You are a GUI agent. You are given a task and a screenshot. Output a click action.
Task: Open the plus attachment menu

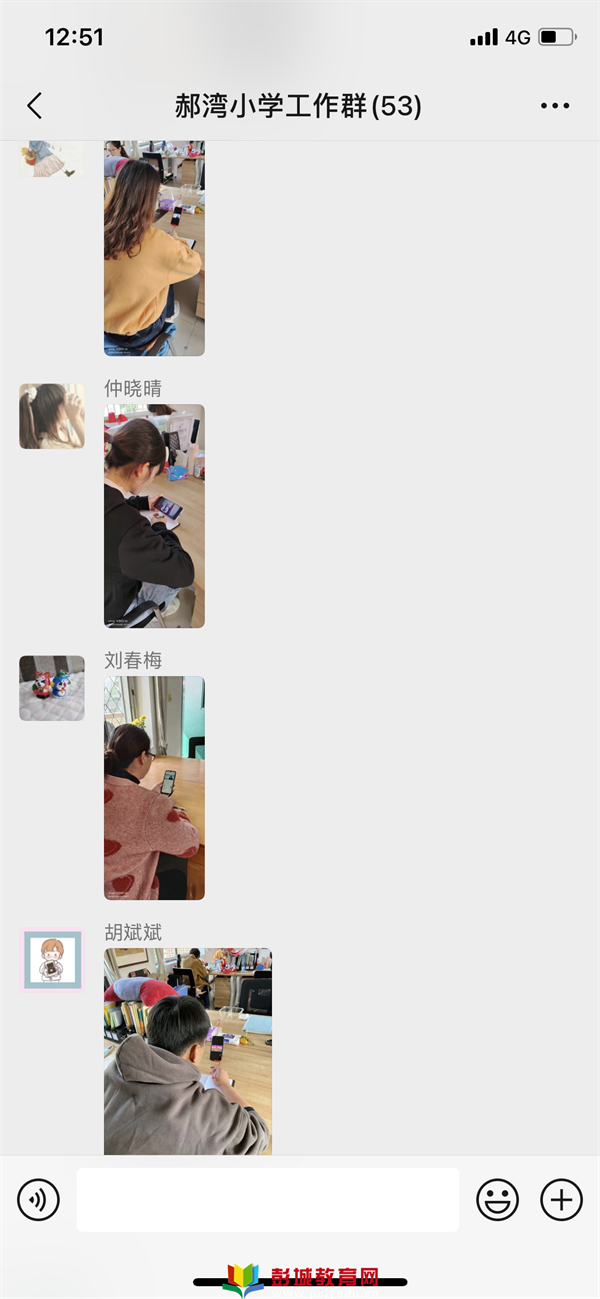[561, 1199]
